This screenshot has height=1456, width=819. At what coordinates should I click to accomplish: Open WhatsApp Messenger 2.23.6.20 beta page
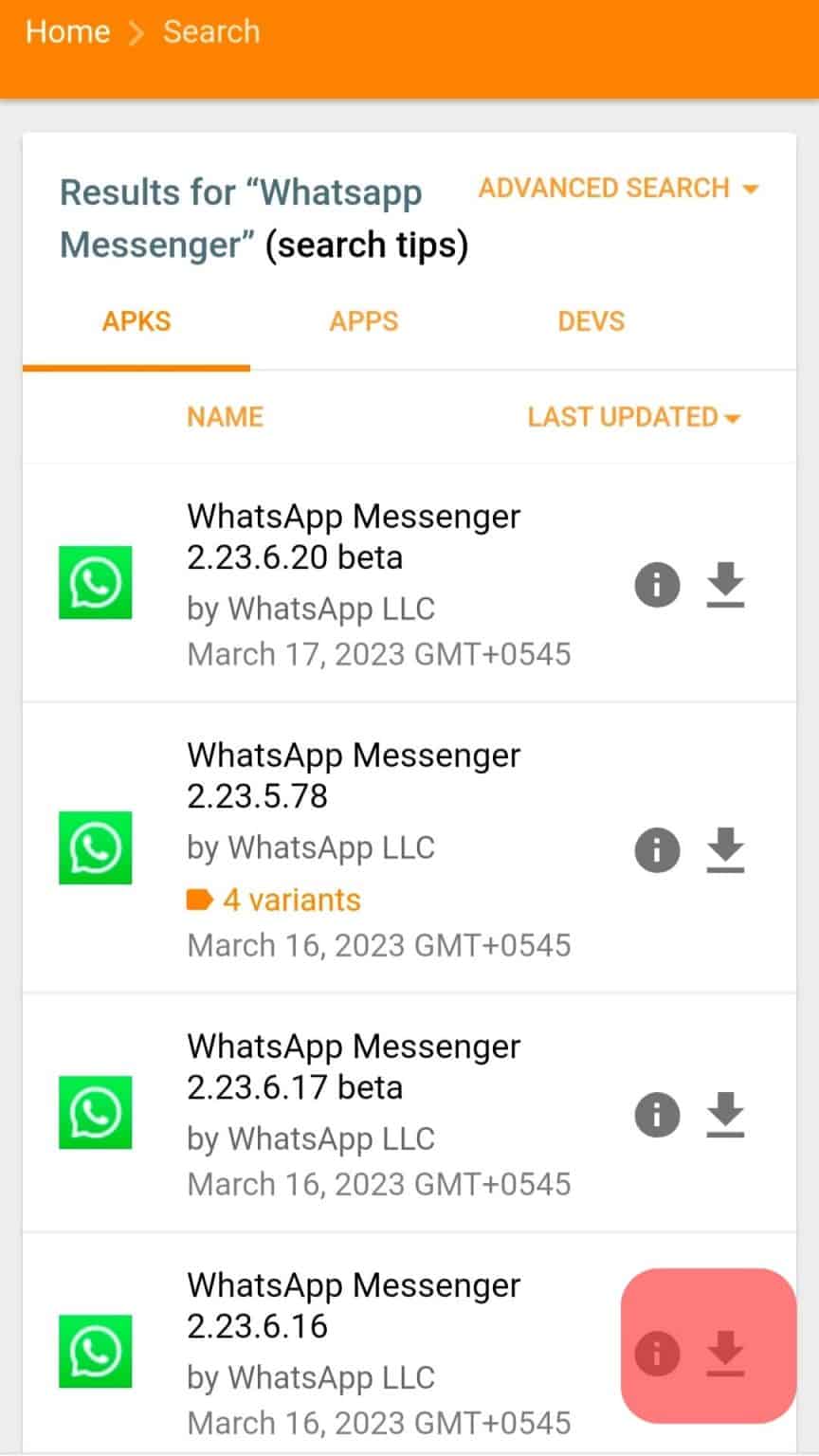tap(354, 536)
